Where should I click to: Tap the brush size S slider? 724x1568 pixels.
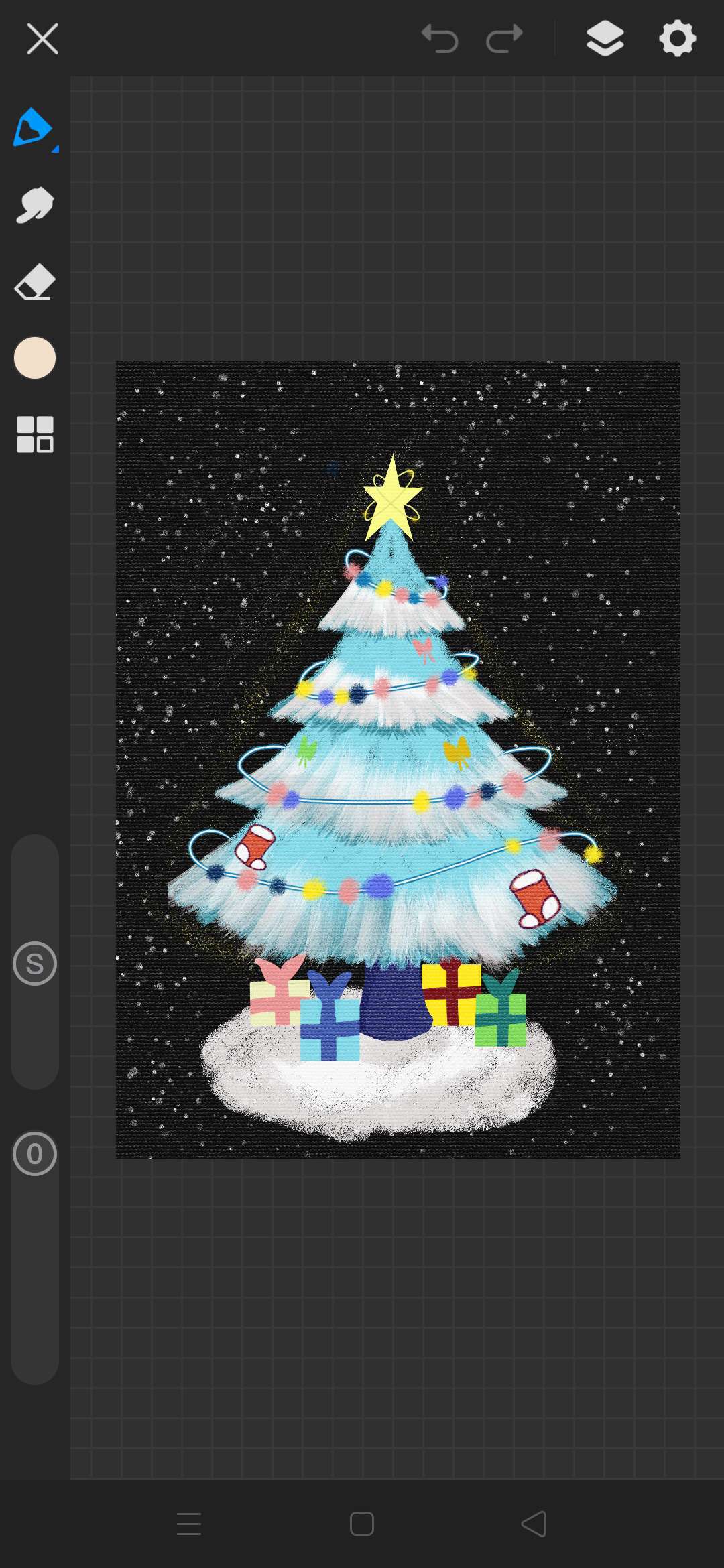[x=34, y=963]
